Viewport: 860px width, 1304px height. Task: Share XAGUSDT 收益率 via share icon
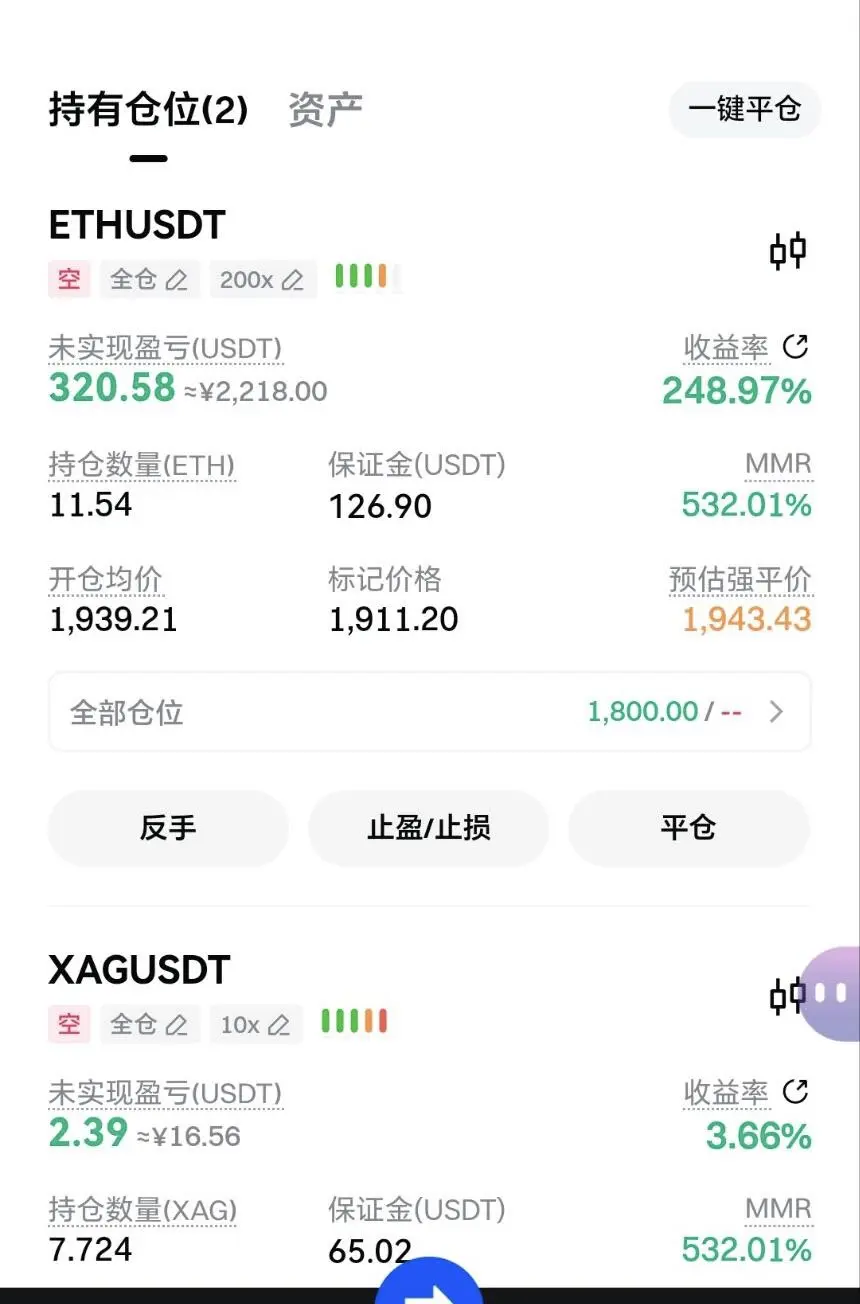(x=795, y=1092)
